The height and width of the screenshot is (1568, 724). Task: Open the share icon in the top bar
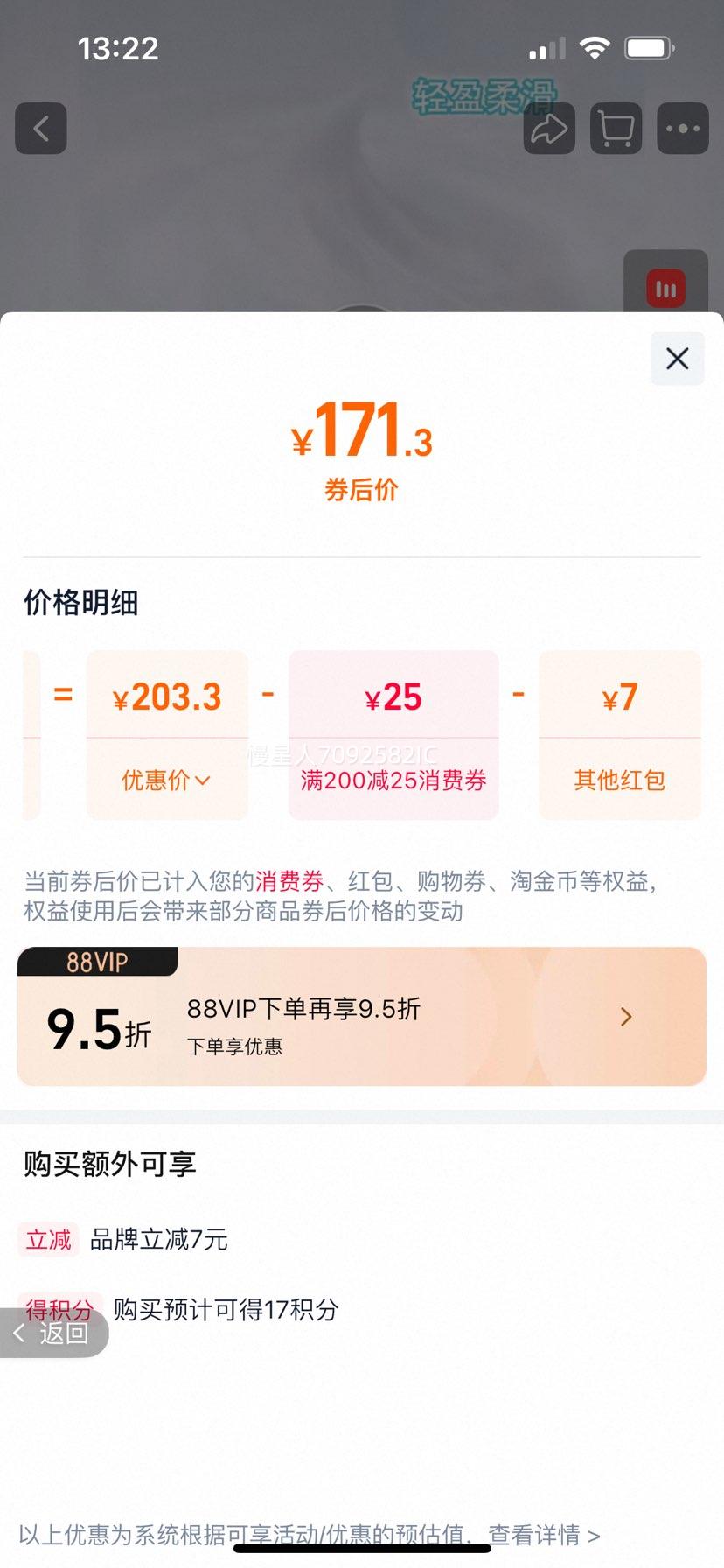549,129
